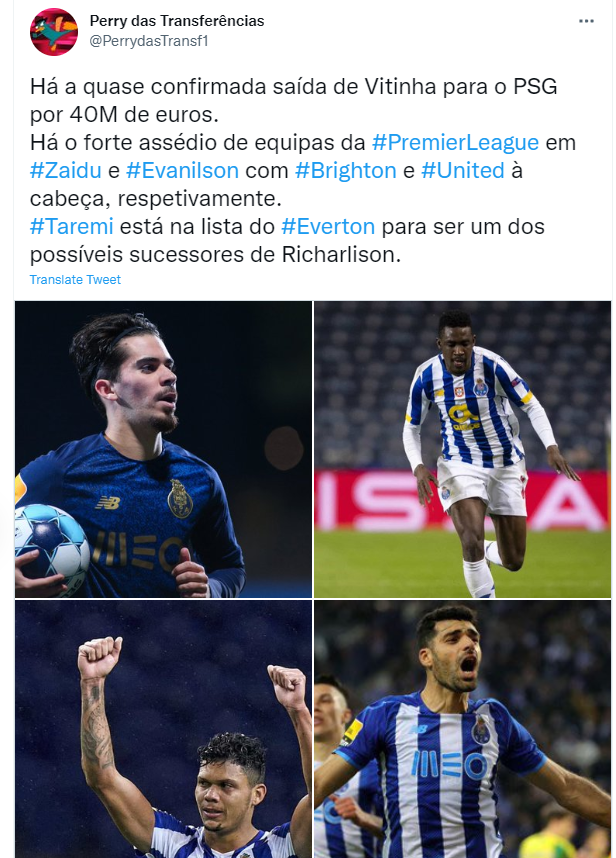Open Perry das Transferências profile avatar
Image resolution: width=616 pixels, height=858 pixels.
click(54, 32)
